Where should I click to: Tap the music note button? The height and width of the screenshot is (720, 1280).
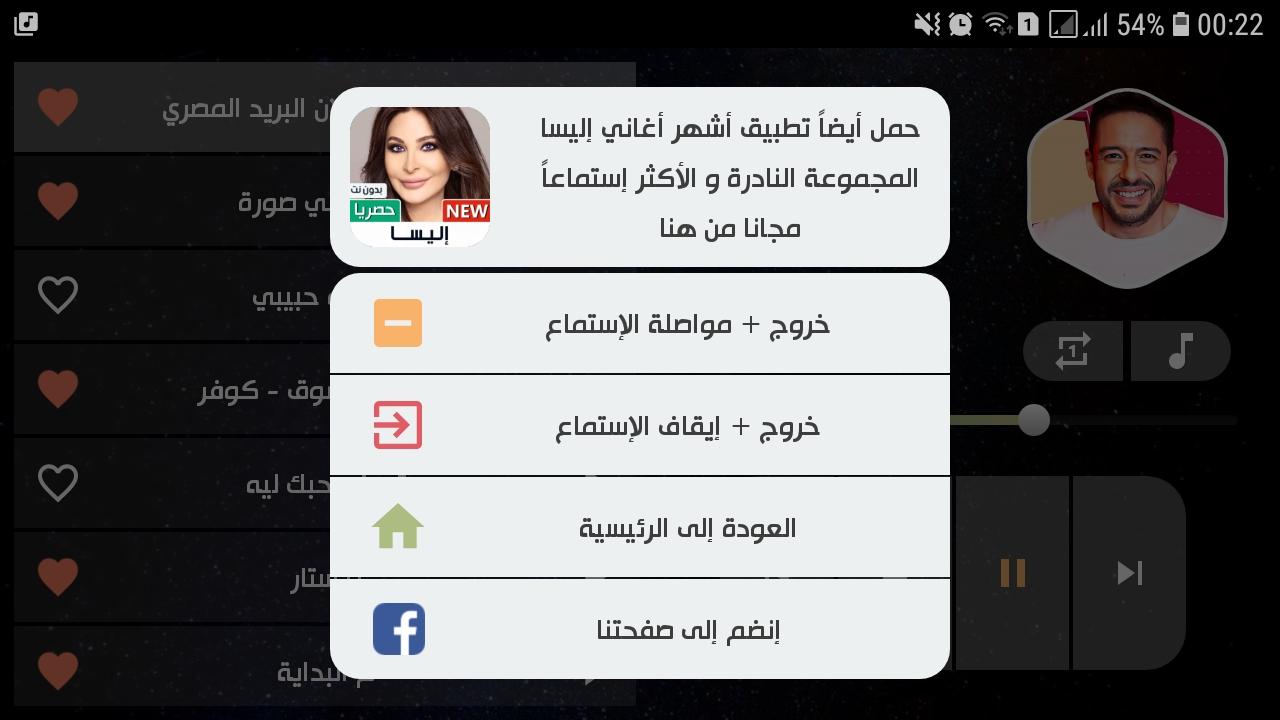1181,351
